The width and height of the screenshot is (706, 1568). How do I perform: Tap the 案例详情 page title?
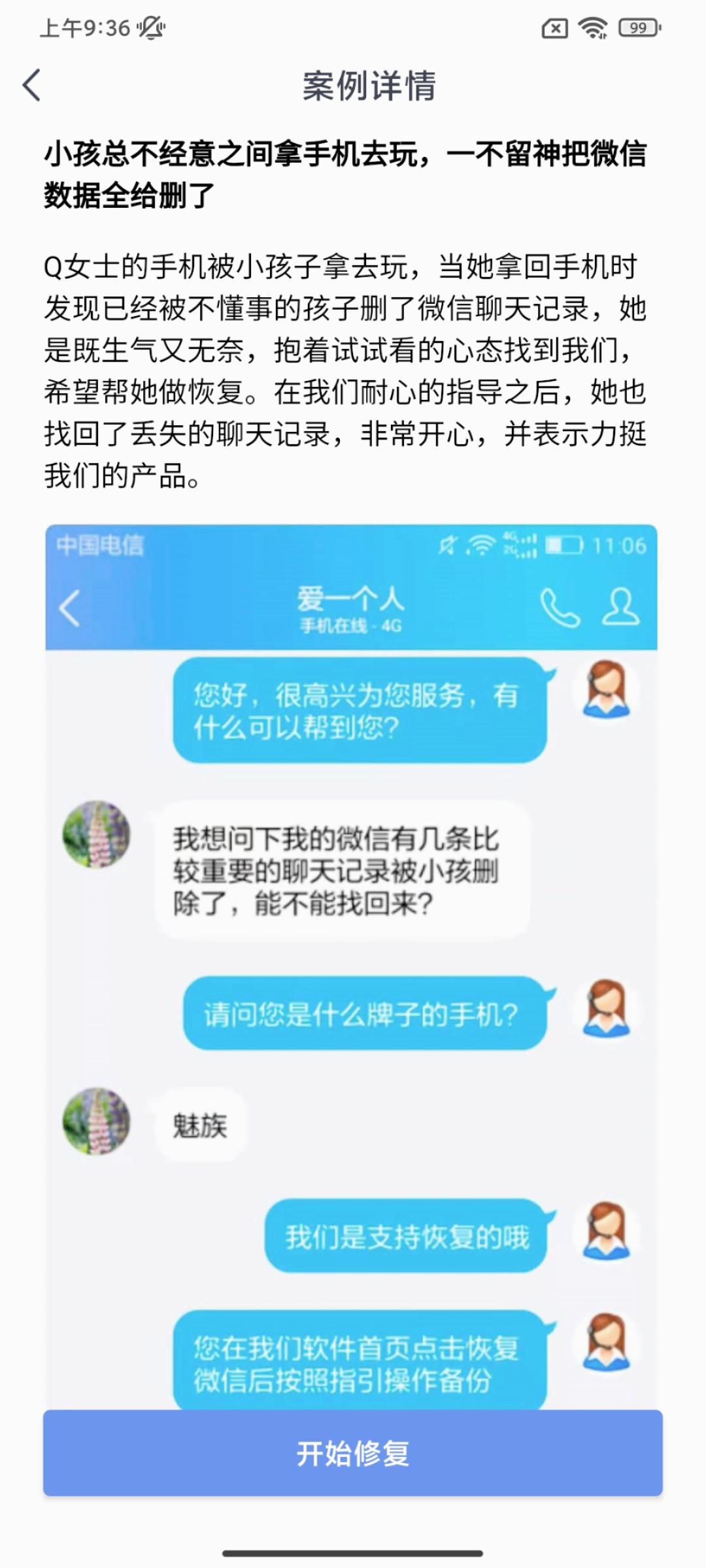coord(370,86)
